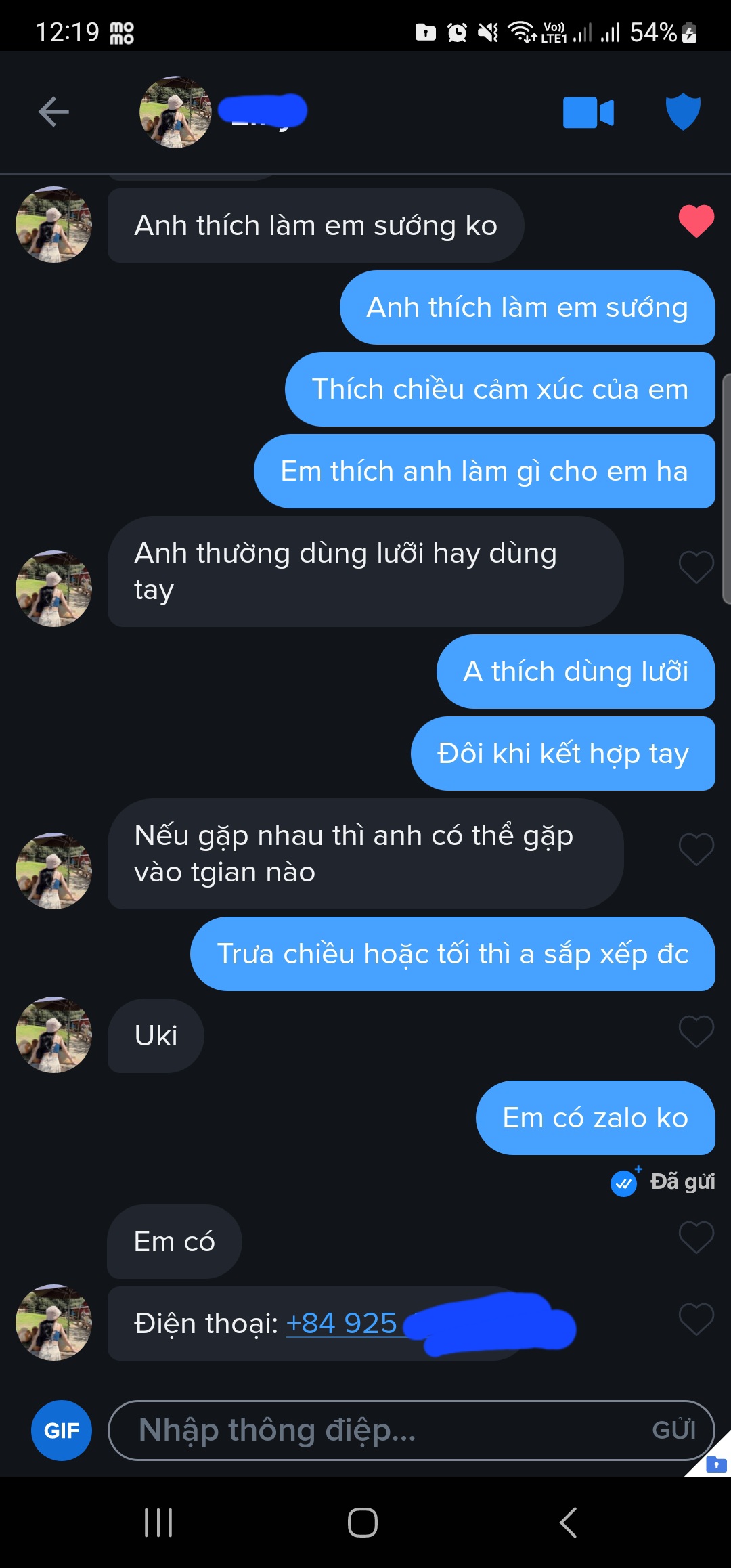Viewport: 731px width, 1568px height.
Task: Tap the GỬI send button
Action: point(673,1431)
